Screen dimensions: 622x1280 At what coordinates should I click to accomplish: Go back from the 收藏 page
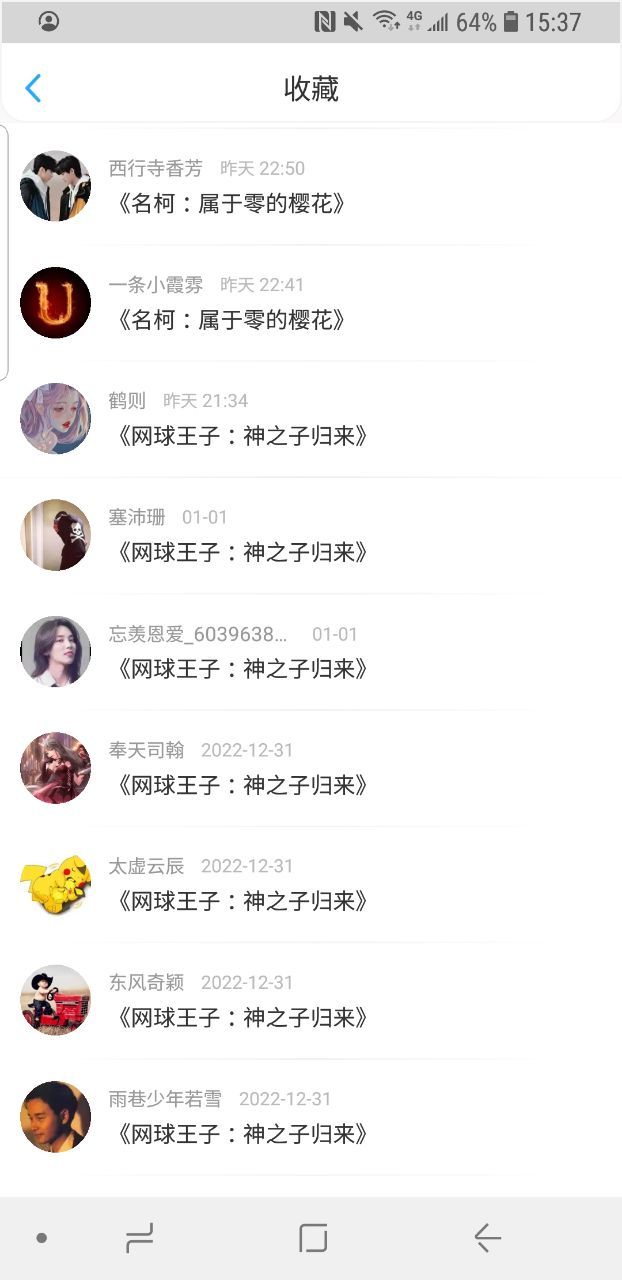(33, 89)
